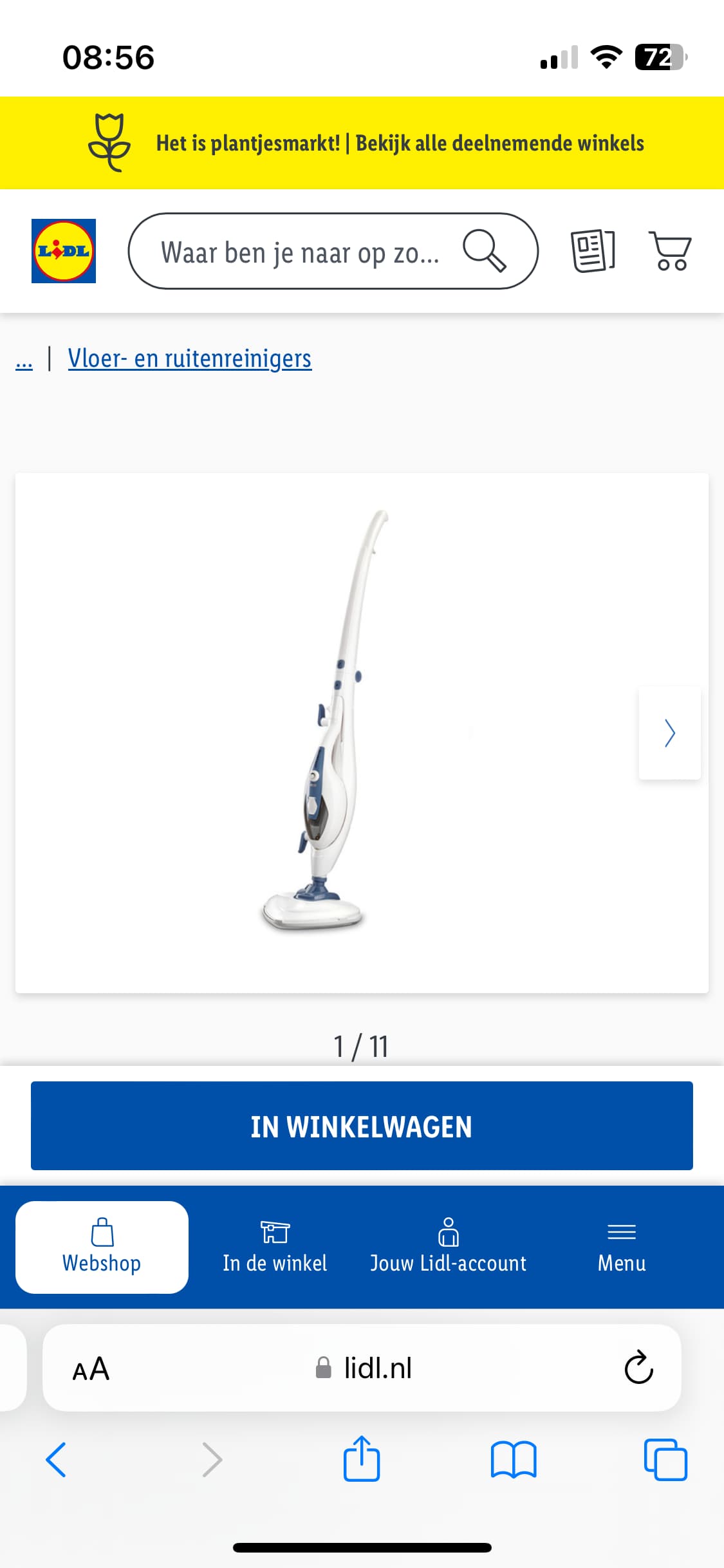Share this page from Safari

click(x=362, y=1458)
